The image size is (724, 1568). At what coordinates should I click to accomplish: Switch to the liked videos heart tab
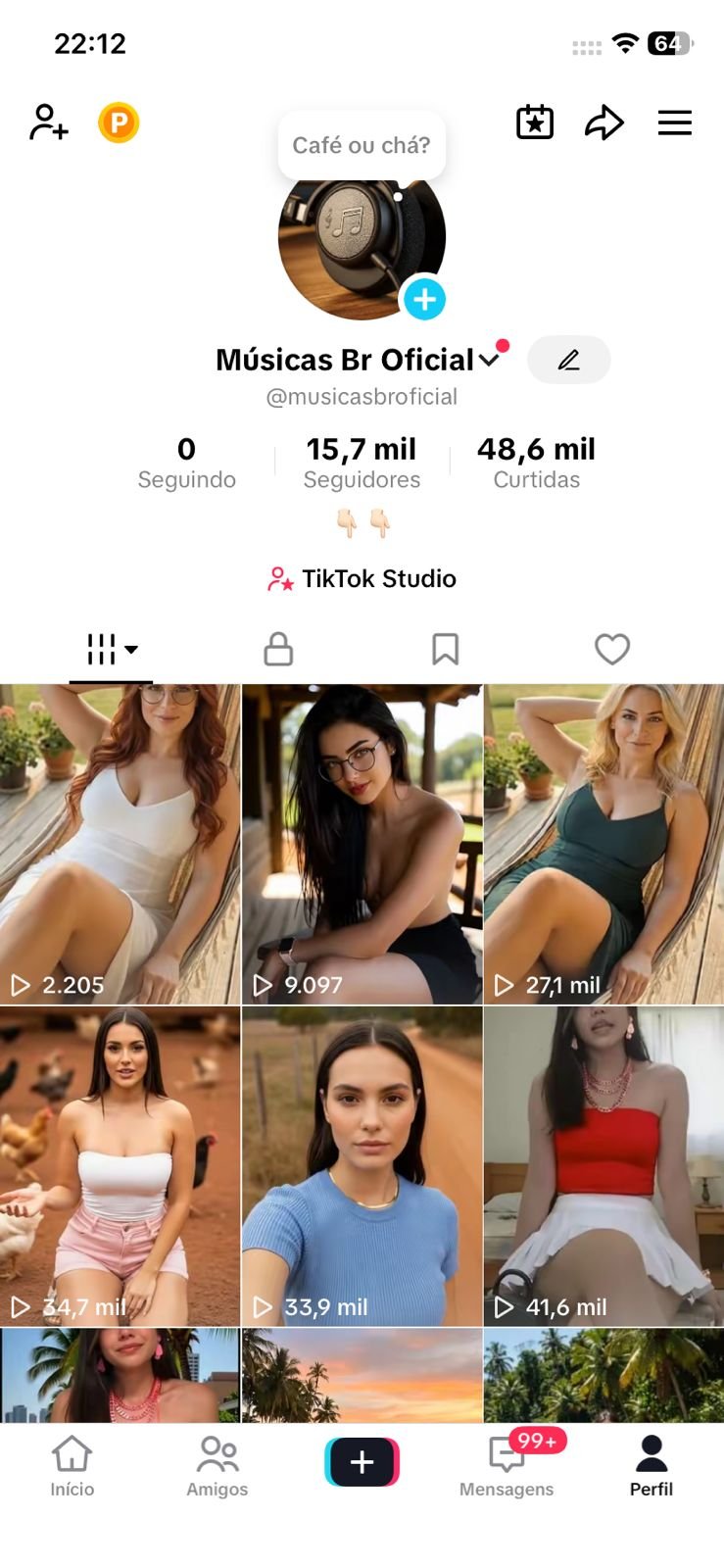pyautogui.click(x=612, y=649)
